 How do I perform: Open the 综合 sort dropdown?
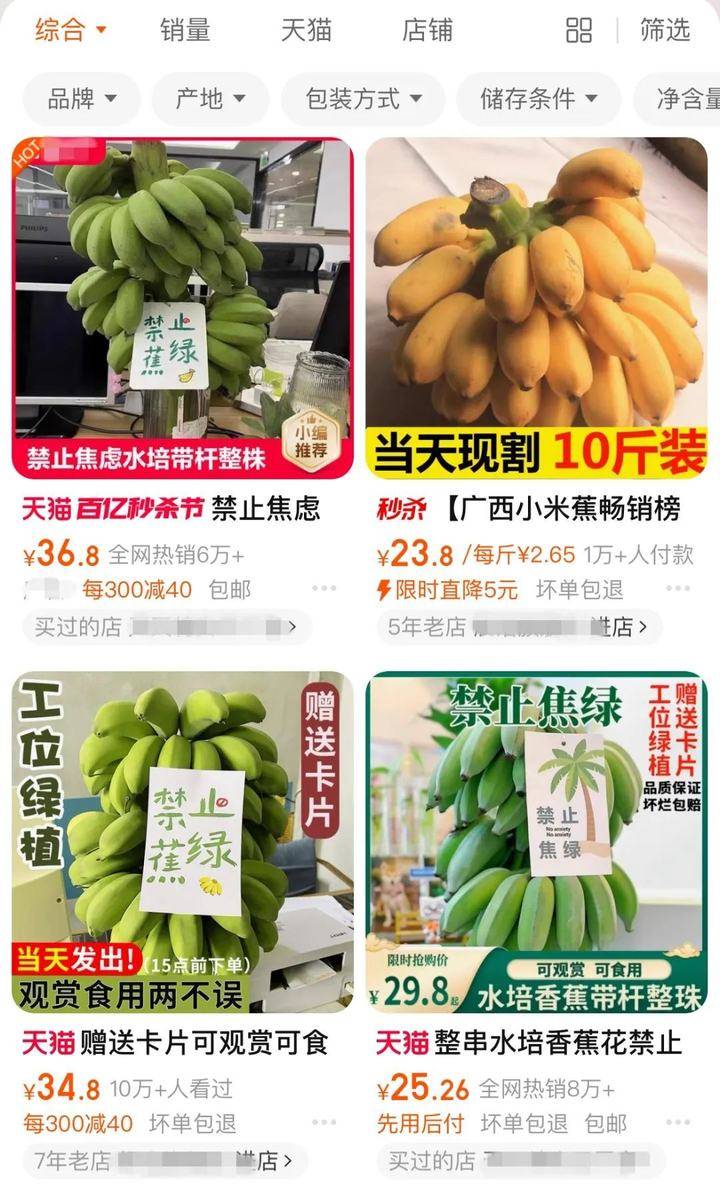point(70,30)
